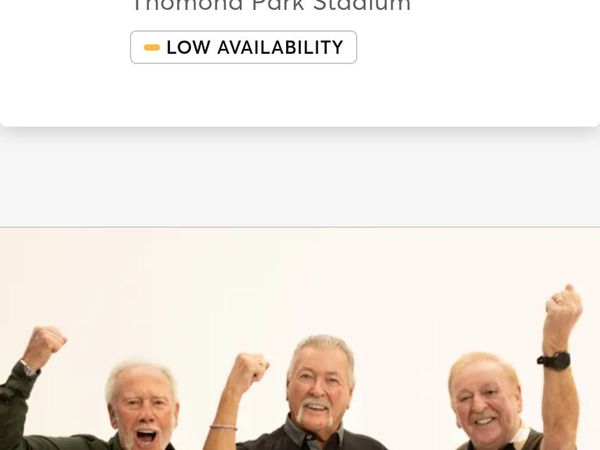The height and width of the screenshot is (450, 600).
Task: Tap the Low Availability badge
Action: coord(243,47)
